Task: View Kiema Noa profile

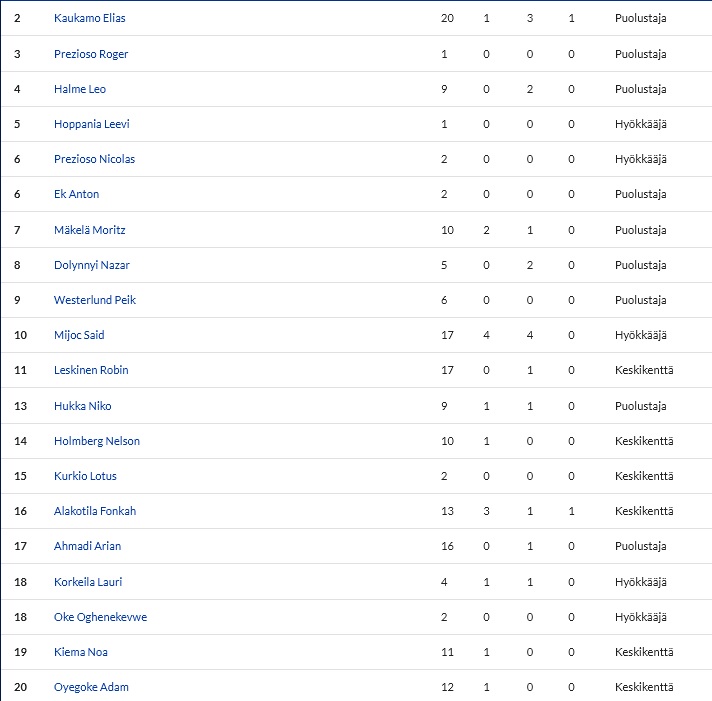Action: pos(81,652)
